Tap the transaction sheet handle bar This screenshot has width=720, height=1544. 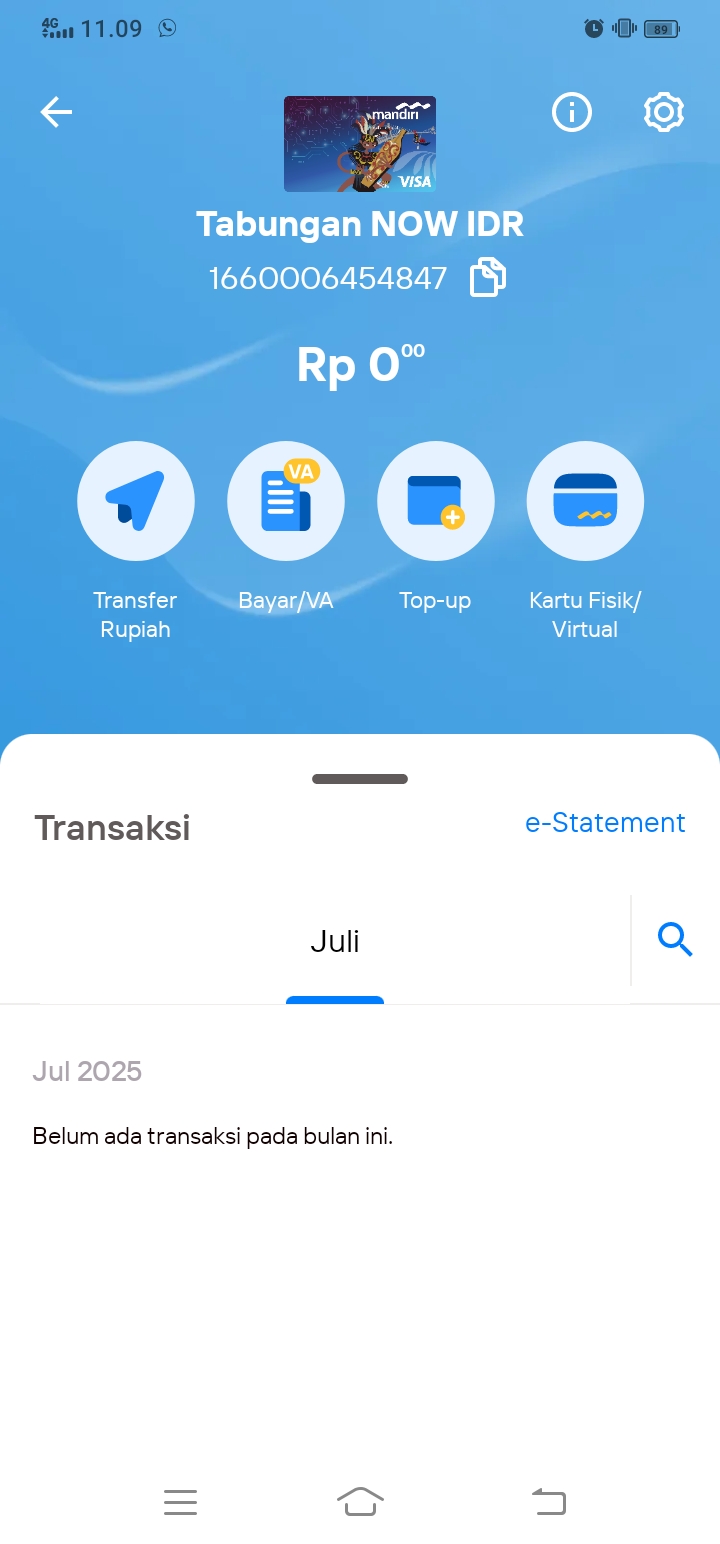click(360, 779)
